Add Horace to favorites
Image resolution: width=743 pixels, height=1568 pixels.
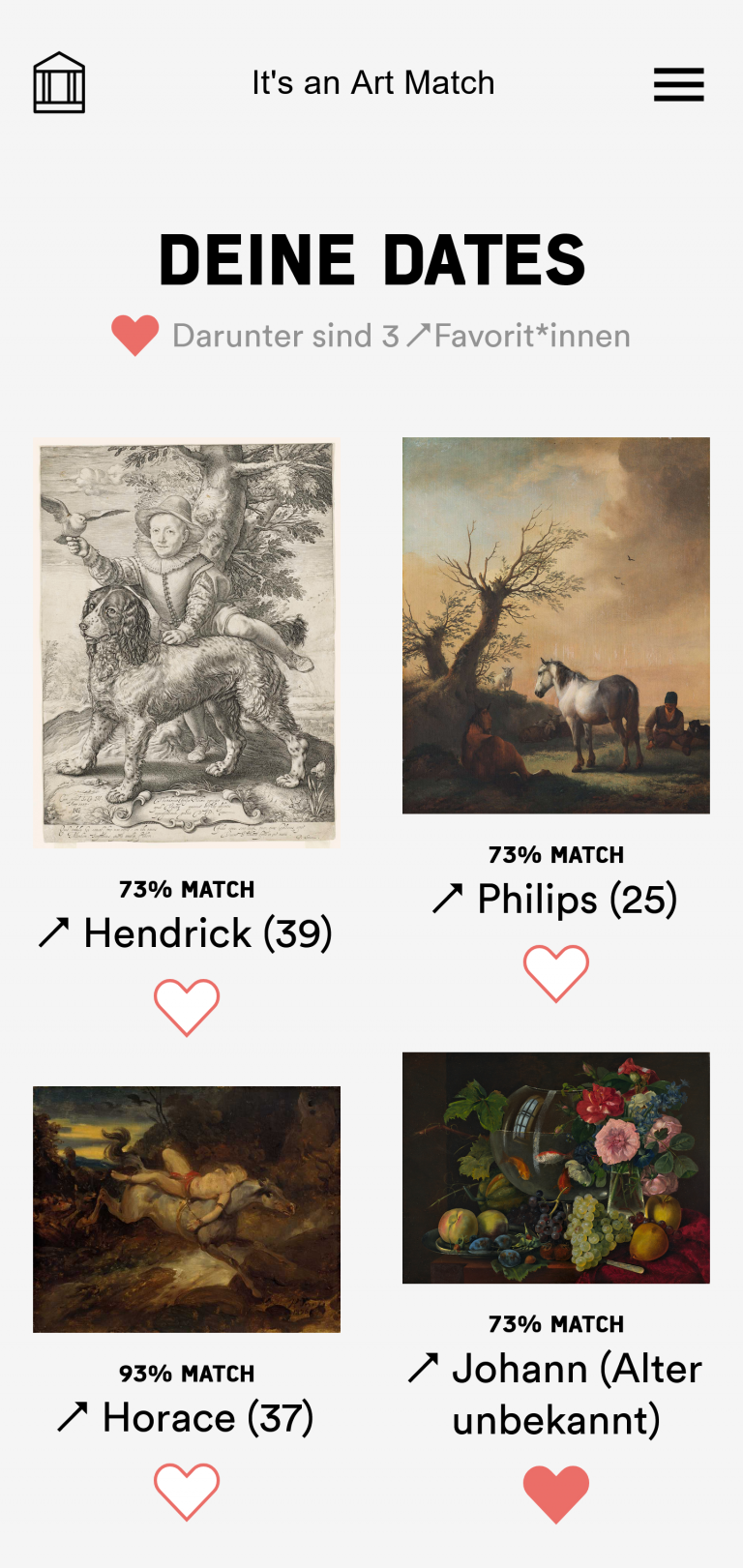tap(187, 1491)
